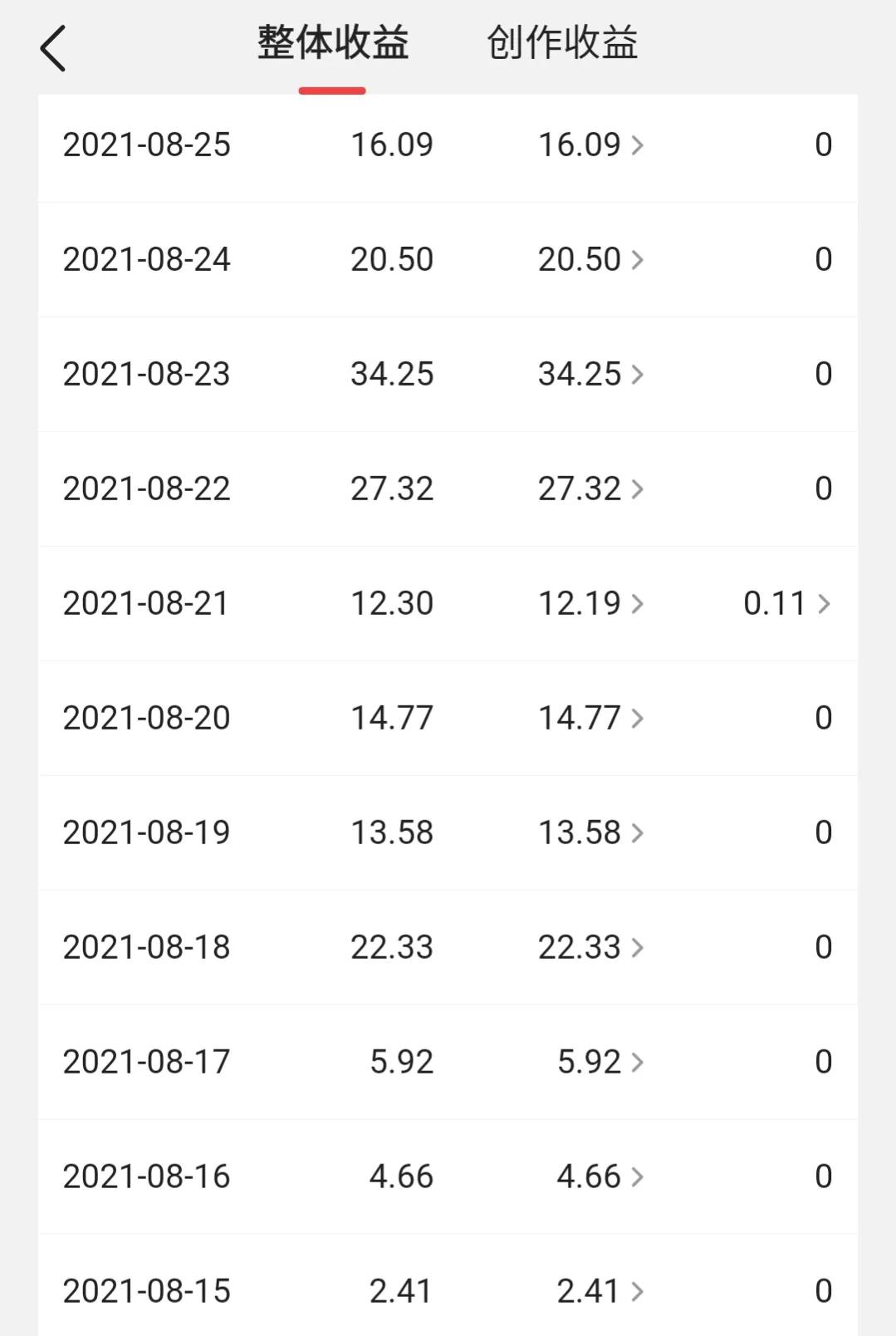The height and width of the screenshot is (1336, 896).
Task: Expand 5.92 earnings detail for 2021-08-17
Action: tap(600, 1063)
